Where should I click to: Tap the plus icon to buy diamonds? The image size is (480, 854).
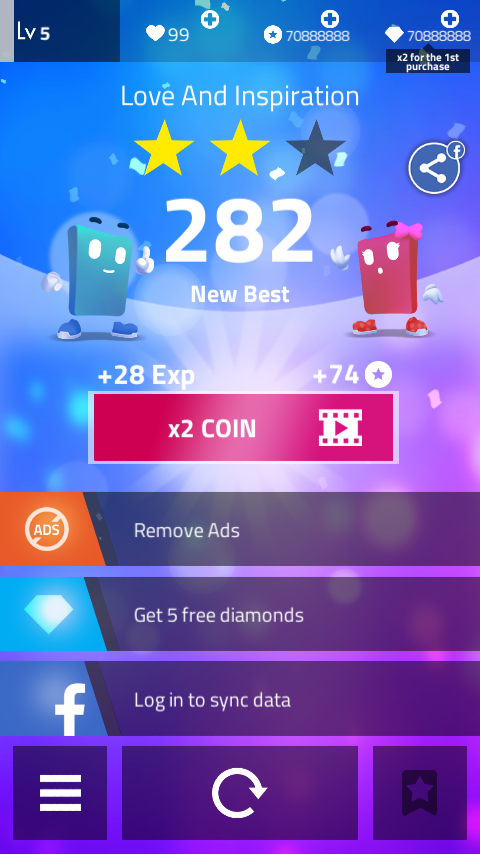click(x=449, y=19)
